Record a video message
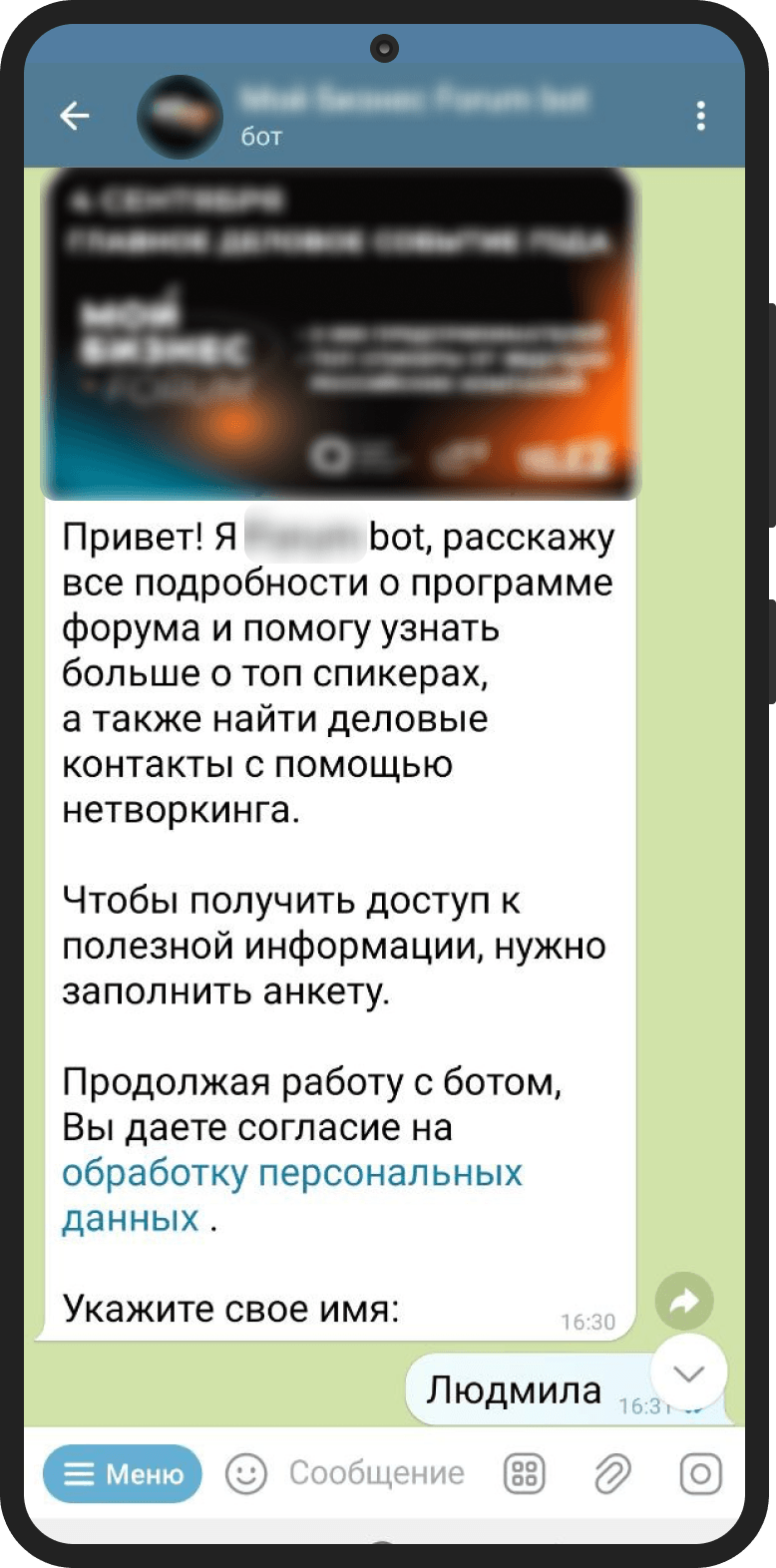Image resolution: width=776 pixels, height=1568 pixels. (700, 1474)
